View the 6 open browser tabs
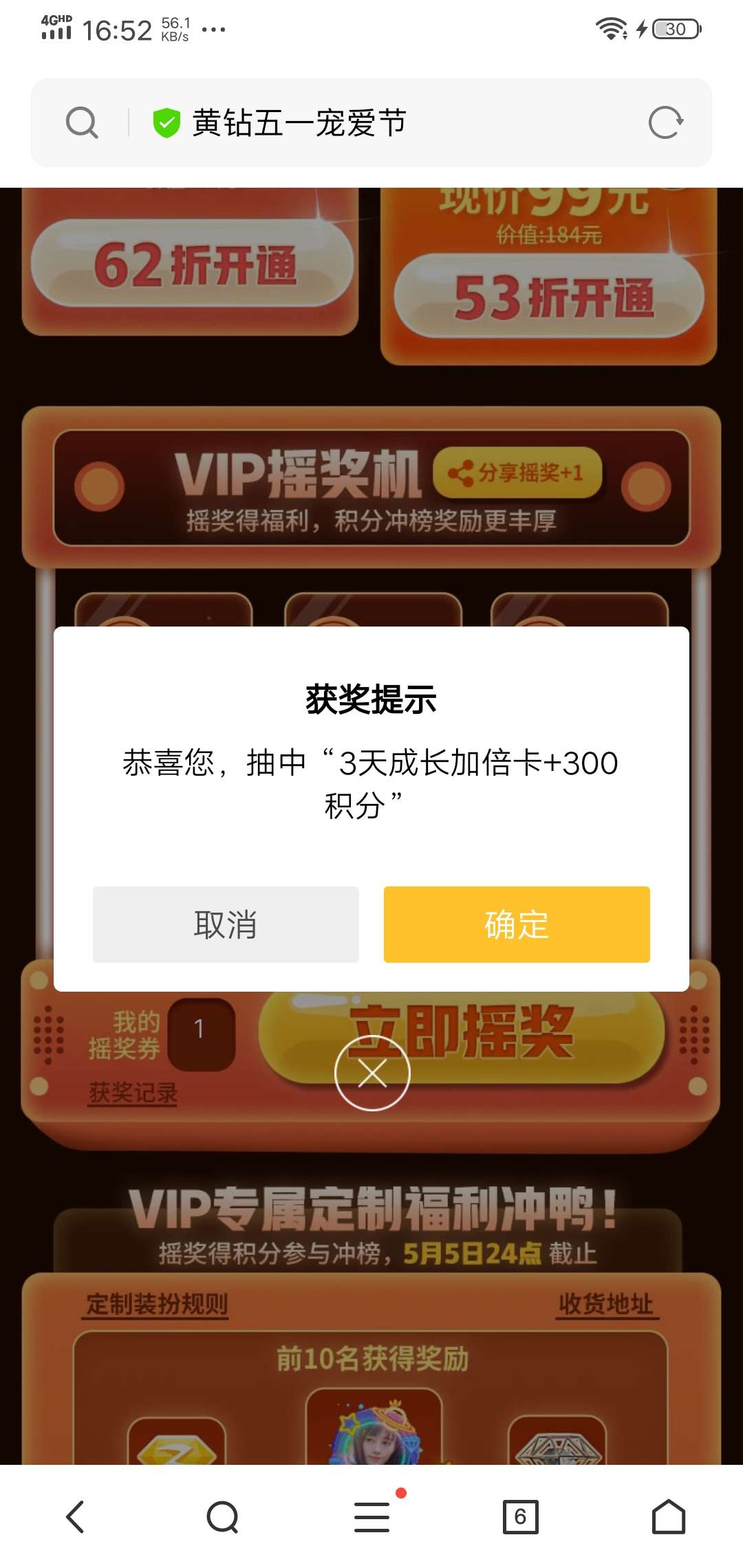This screenshot has width=743, height=1568. point(520,1516)
